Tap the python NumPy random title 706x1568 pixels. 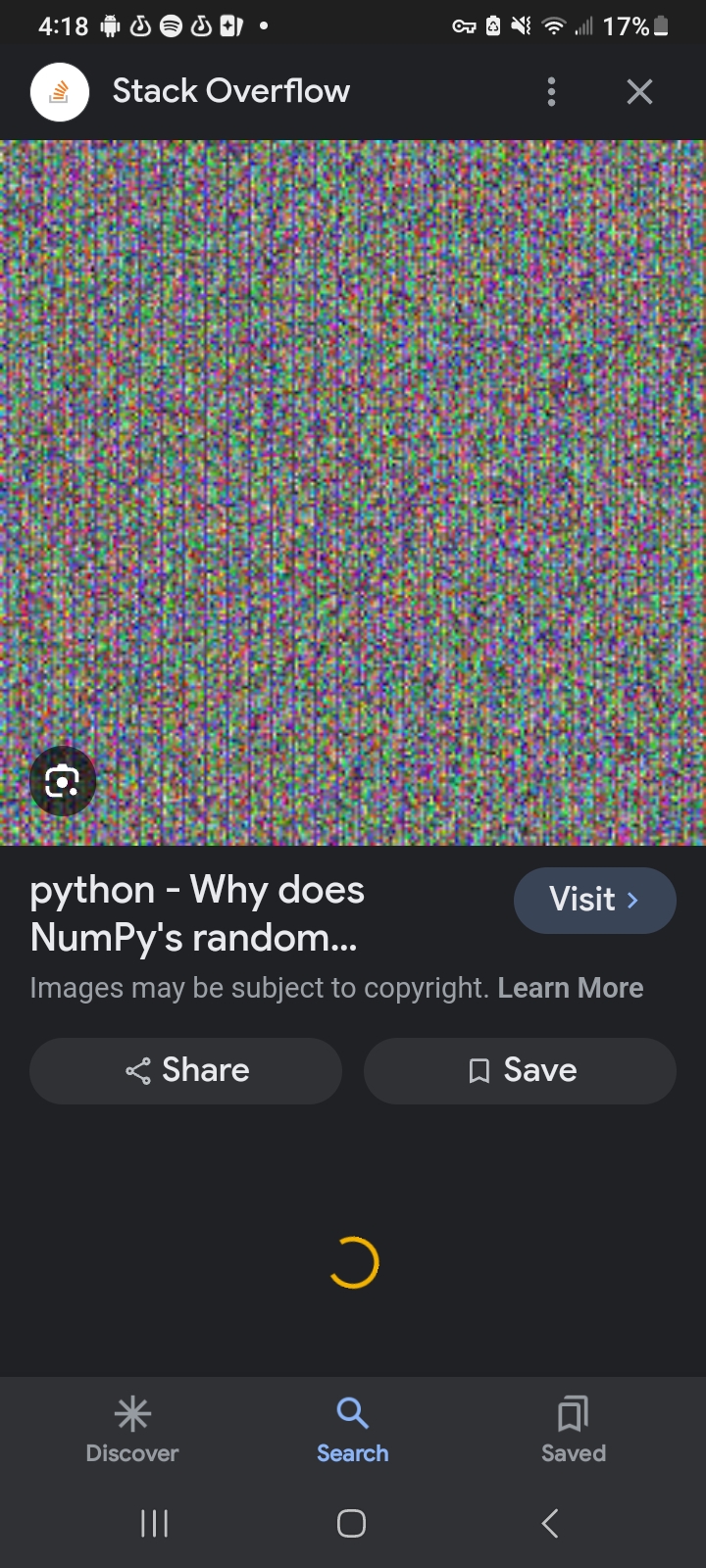pyautogui.click(x=197, y=913)
